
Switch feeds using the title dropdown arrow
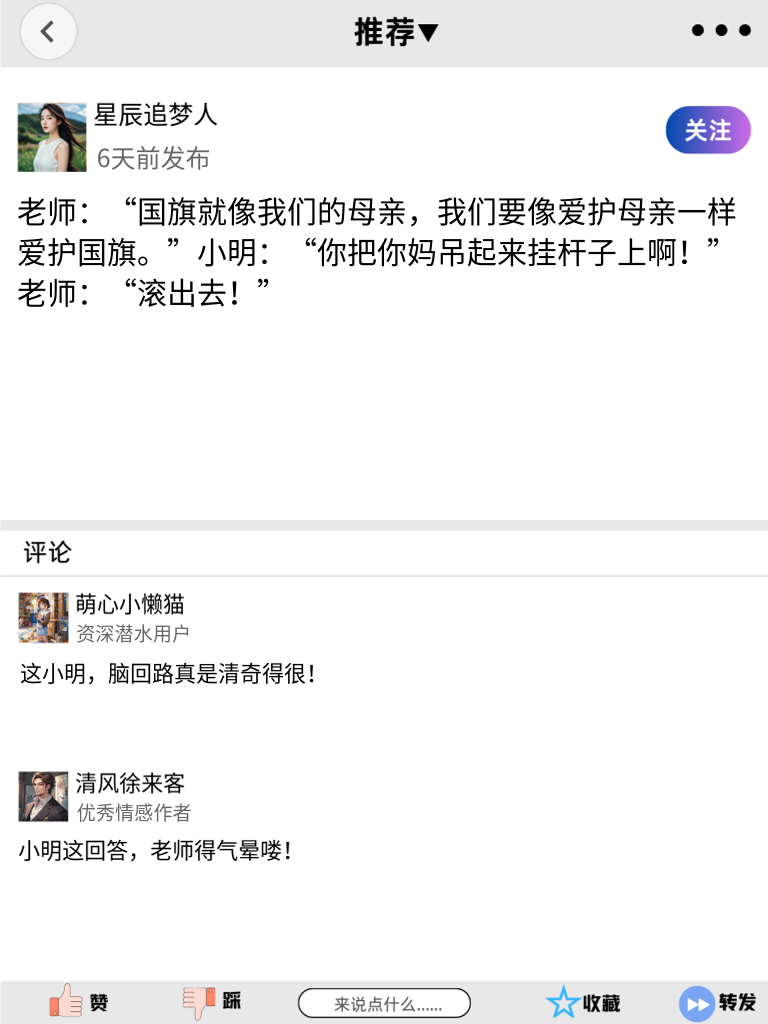pyautogui.click(x=427, y=31)
